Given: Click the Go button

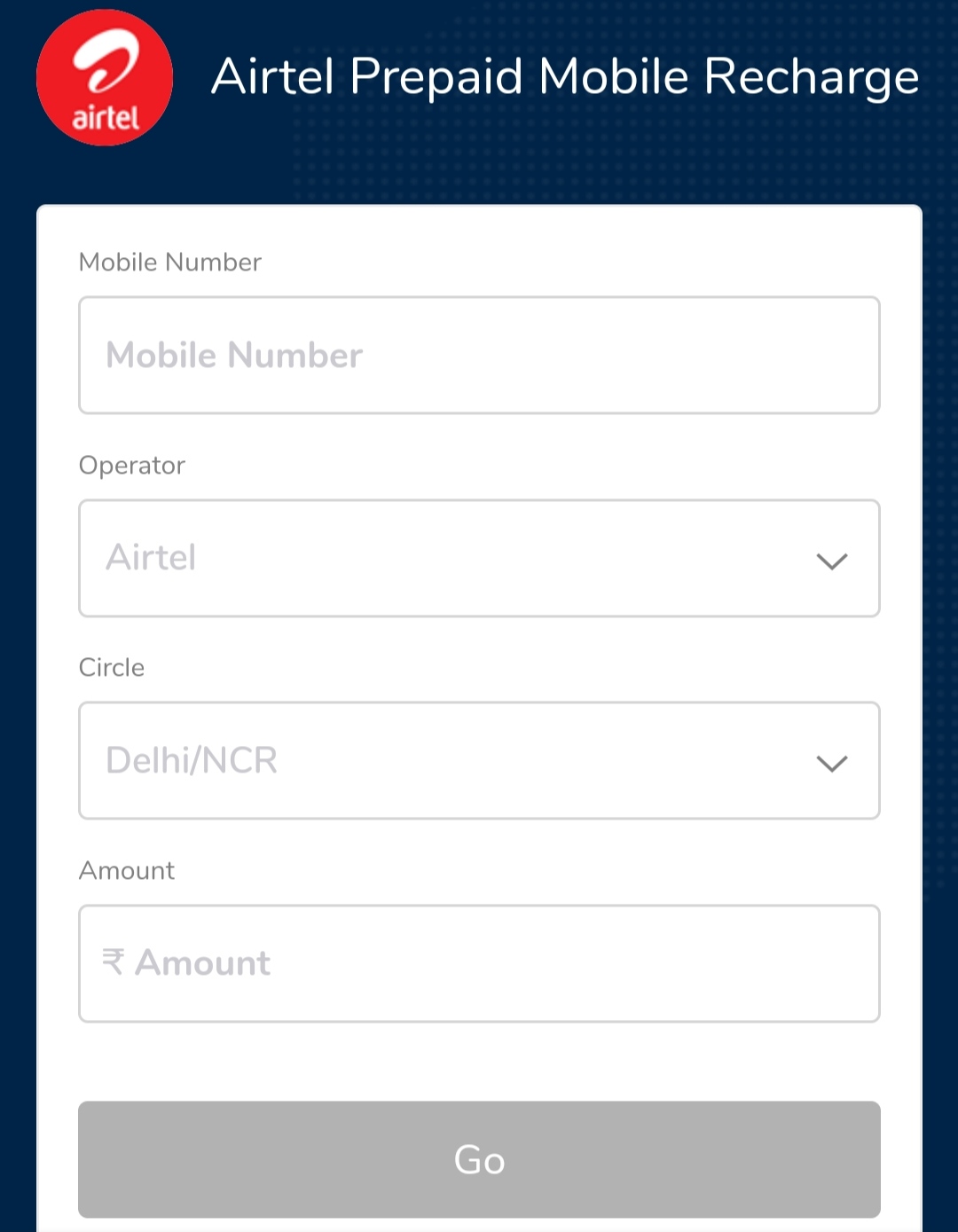Looking at the screenshot, I should [x=479, y=1159].
